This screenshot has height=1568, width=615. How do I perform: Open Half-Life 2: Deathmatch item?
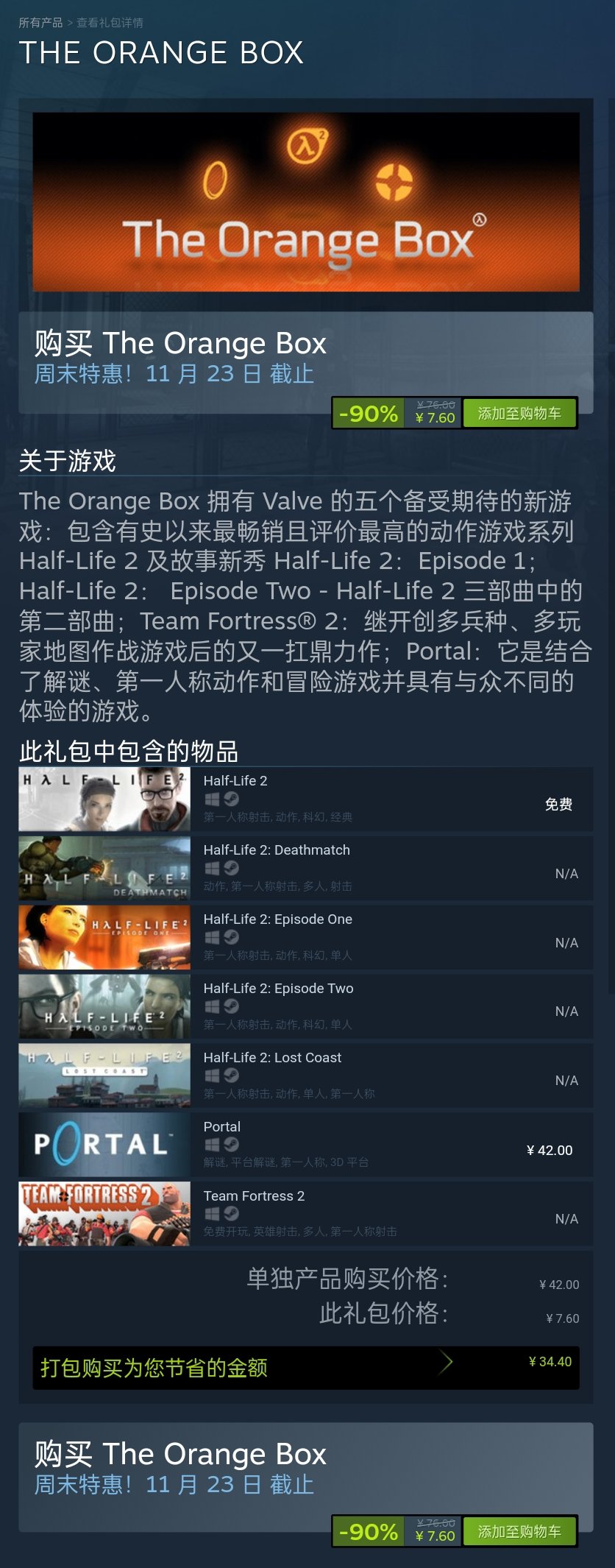coord(277,850)
